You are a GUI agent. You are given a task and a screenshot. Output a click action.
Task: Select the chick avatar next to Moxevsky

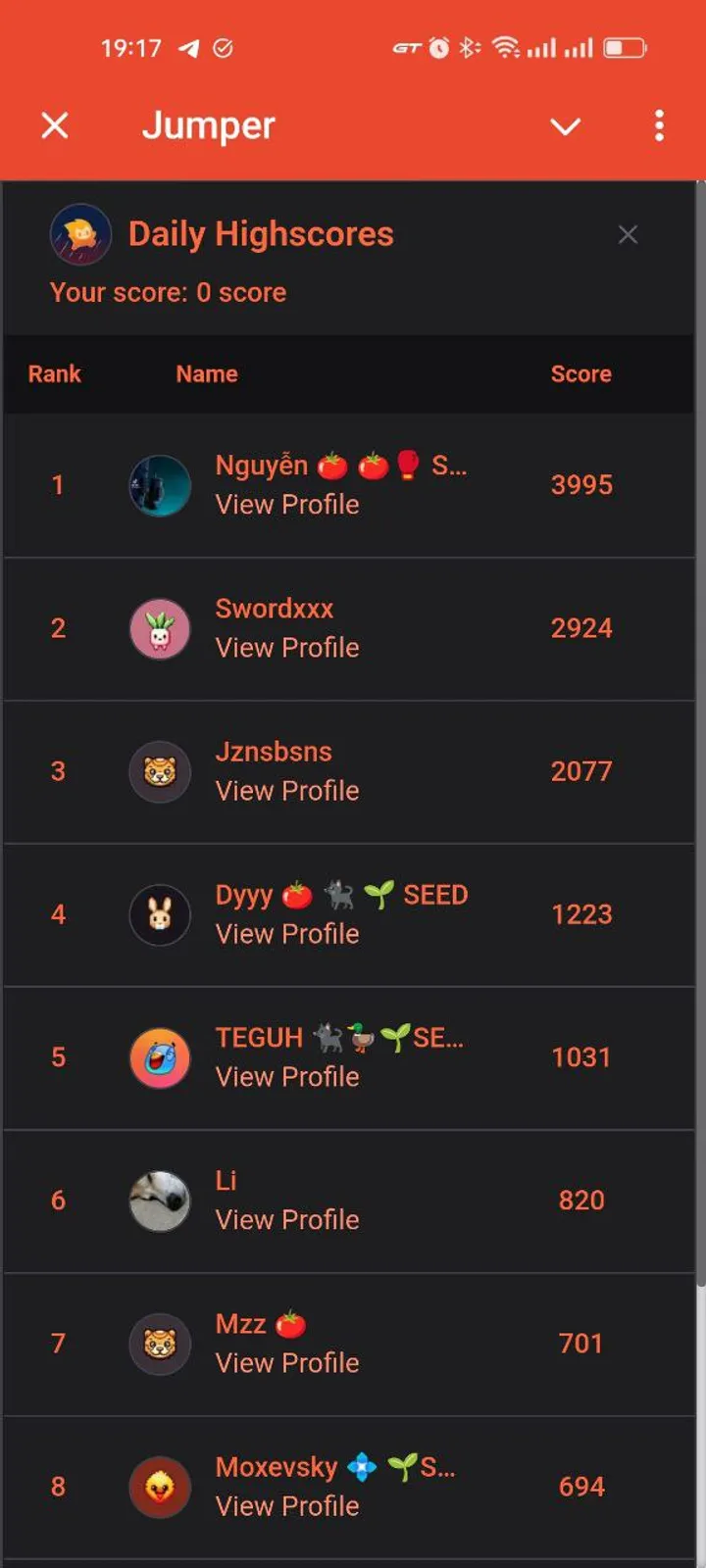(x=160, y=1487)
